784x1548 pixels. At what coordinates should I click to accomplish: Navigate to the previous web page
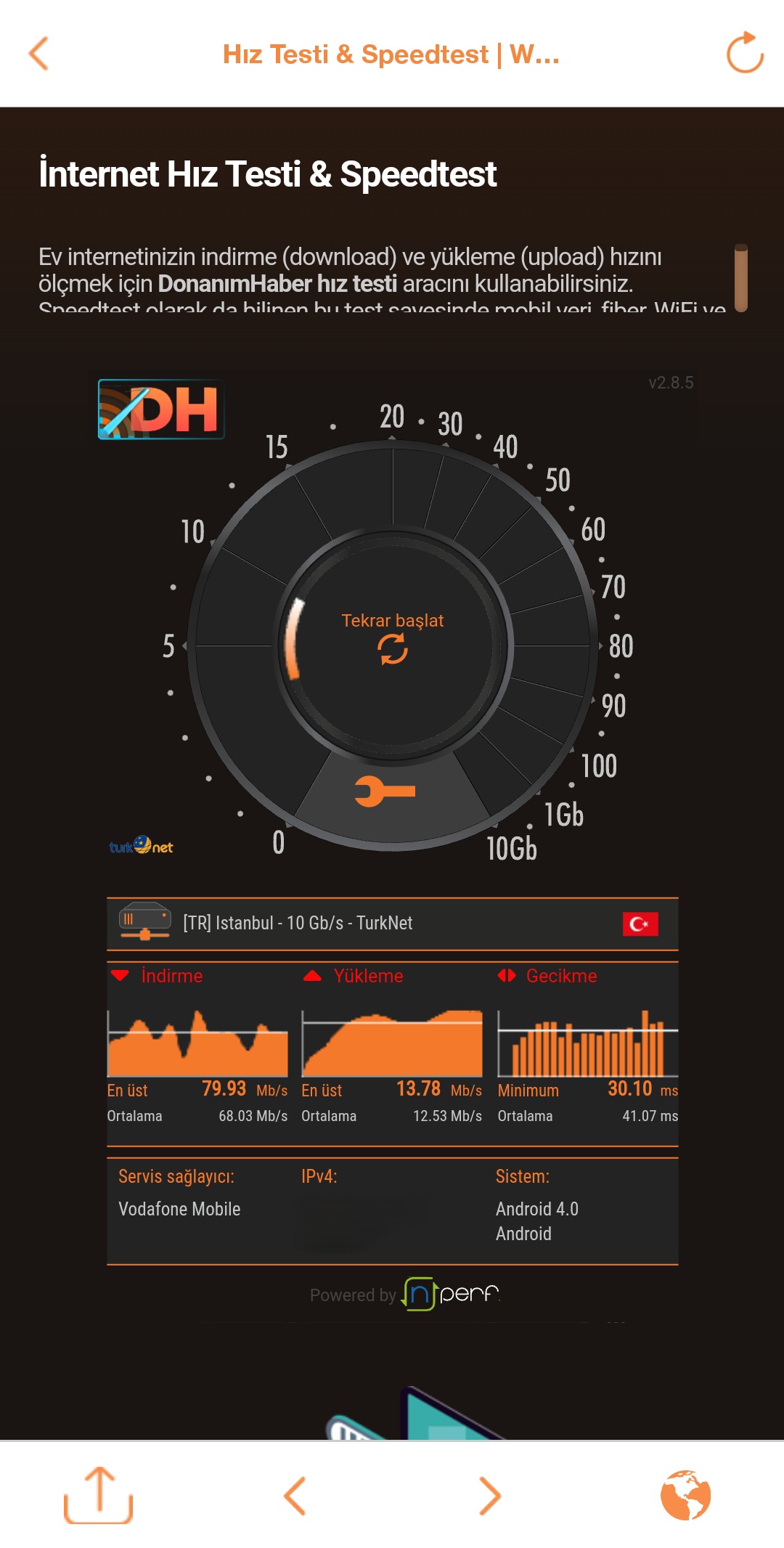[x=295, y=1496]
